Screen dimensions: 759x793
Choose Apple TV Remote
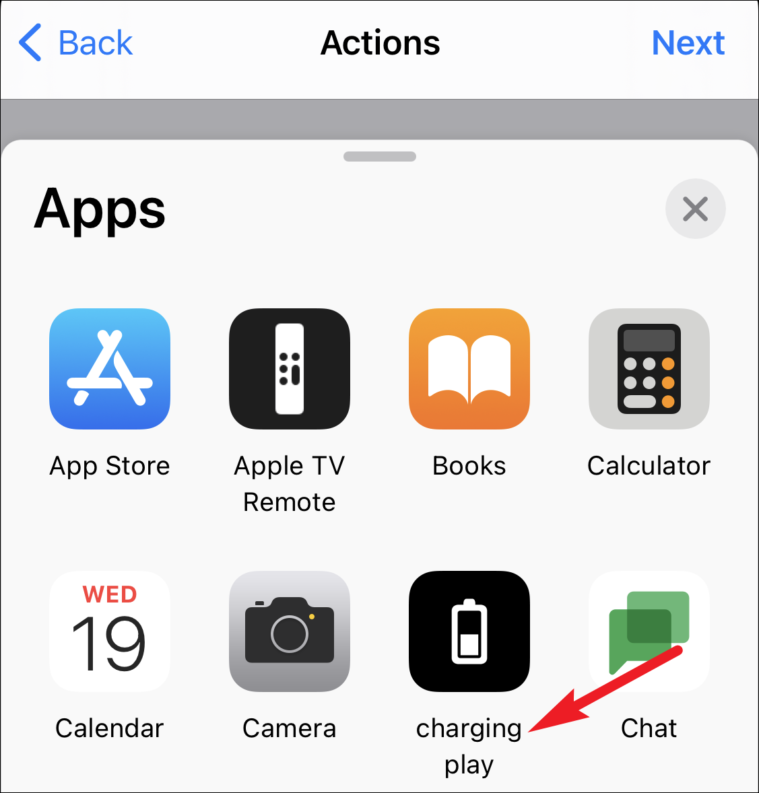click(x=289, y=368)
